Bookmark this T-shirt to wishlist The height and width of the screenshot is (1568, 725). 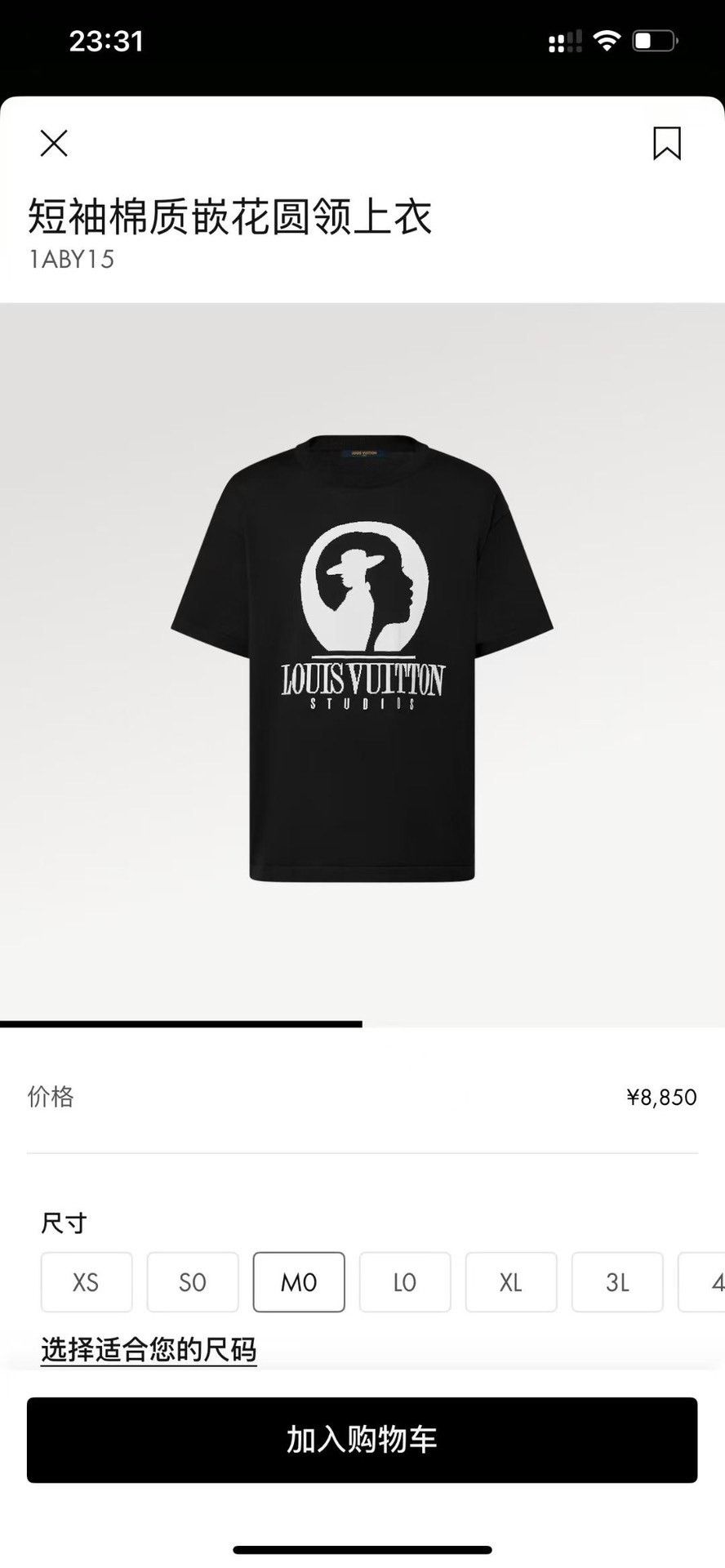[666, 143]
